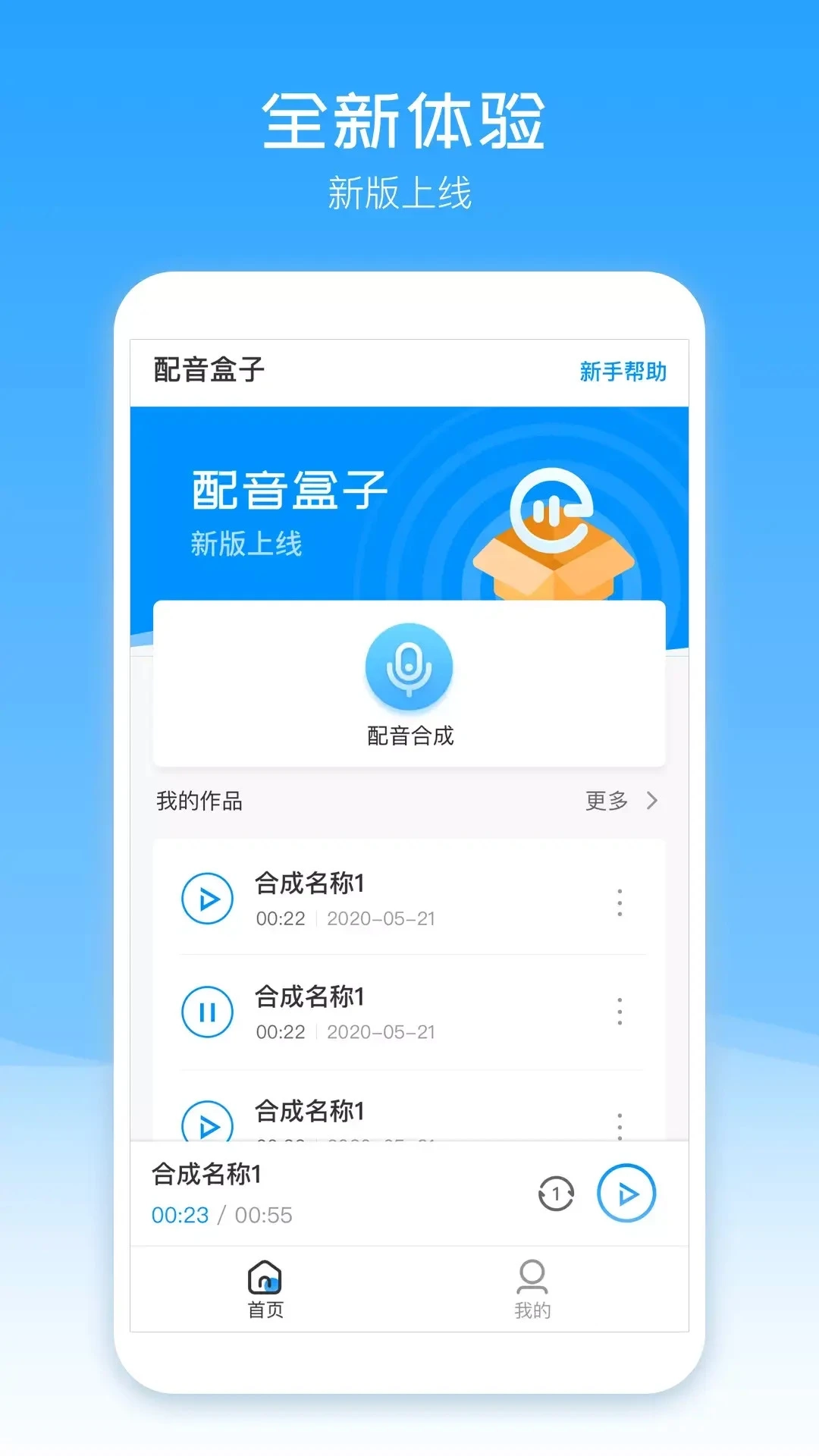Image resolution: width=819 pixels, height=1456 pixels.
Task: Play the third 合成名称1 recording
Action: (x=208, y=1125)
